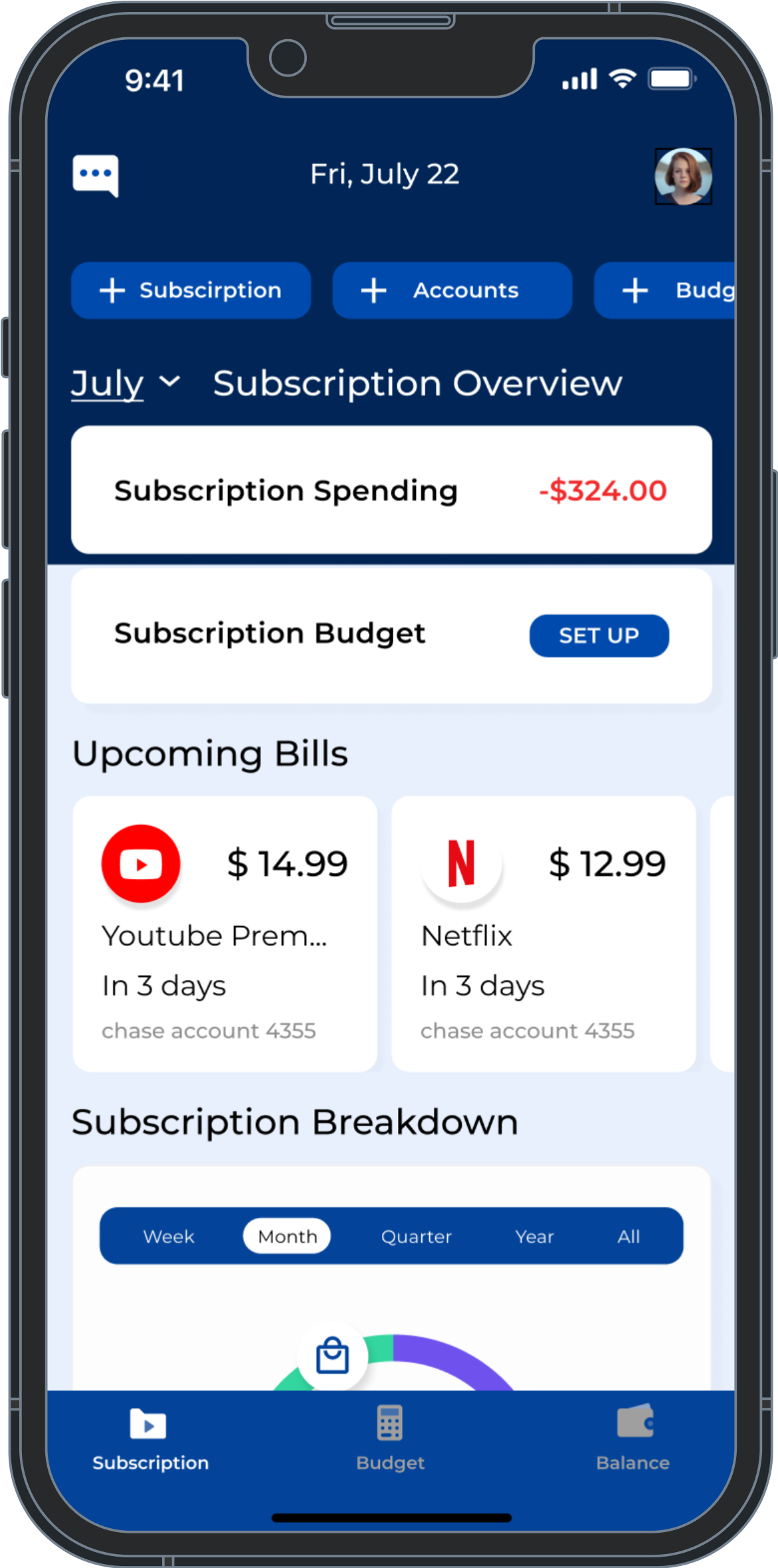Go to the Budget tab
The image size is (778, 1568).
pyautogui.click(x=390, y=1438)
